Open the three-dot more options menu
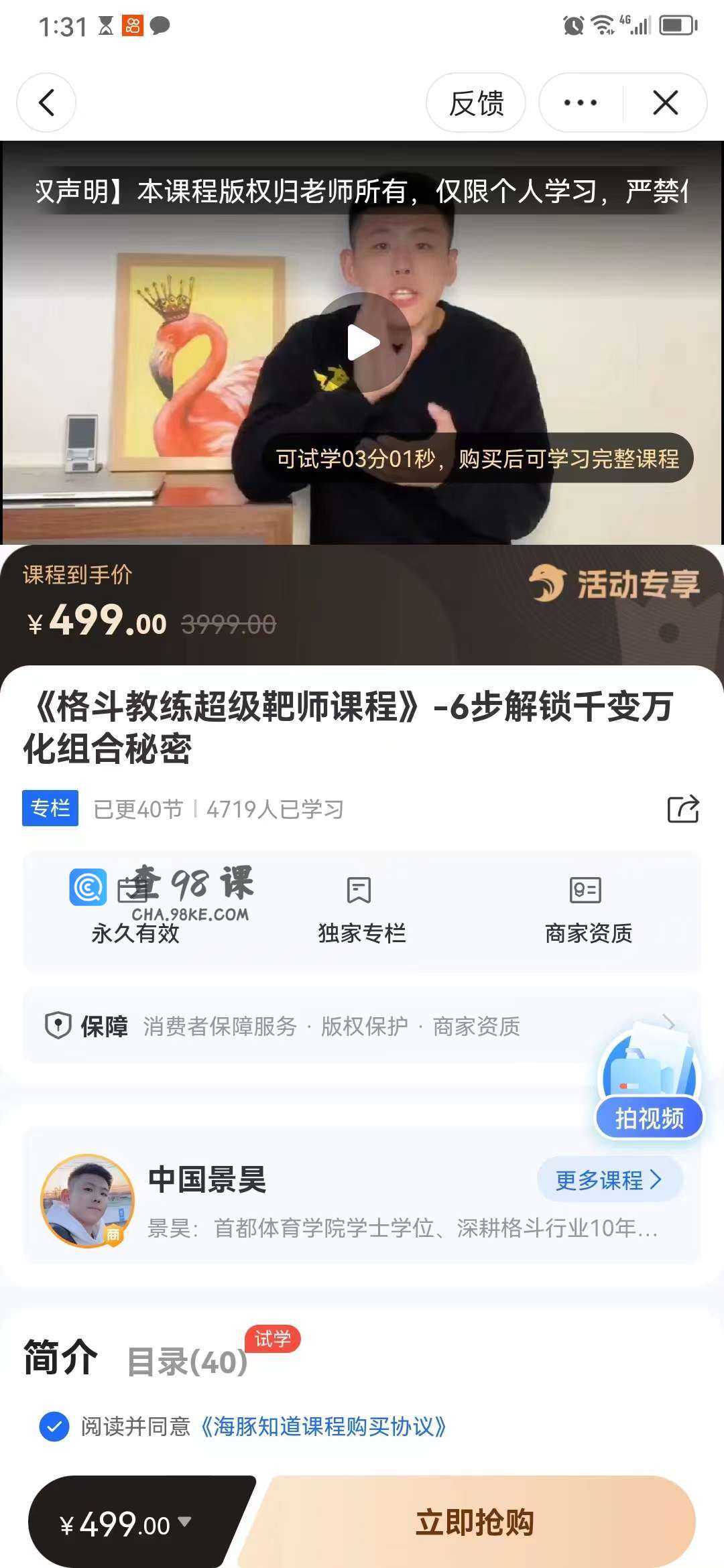 click(x=581, y=103)
